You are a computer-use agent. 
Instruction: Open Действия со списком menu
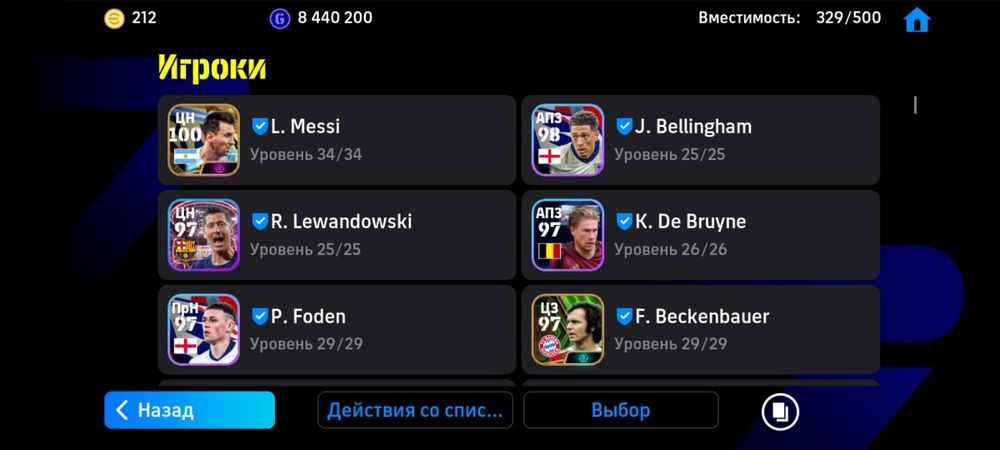(415, 410)
